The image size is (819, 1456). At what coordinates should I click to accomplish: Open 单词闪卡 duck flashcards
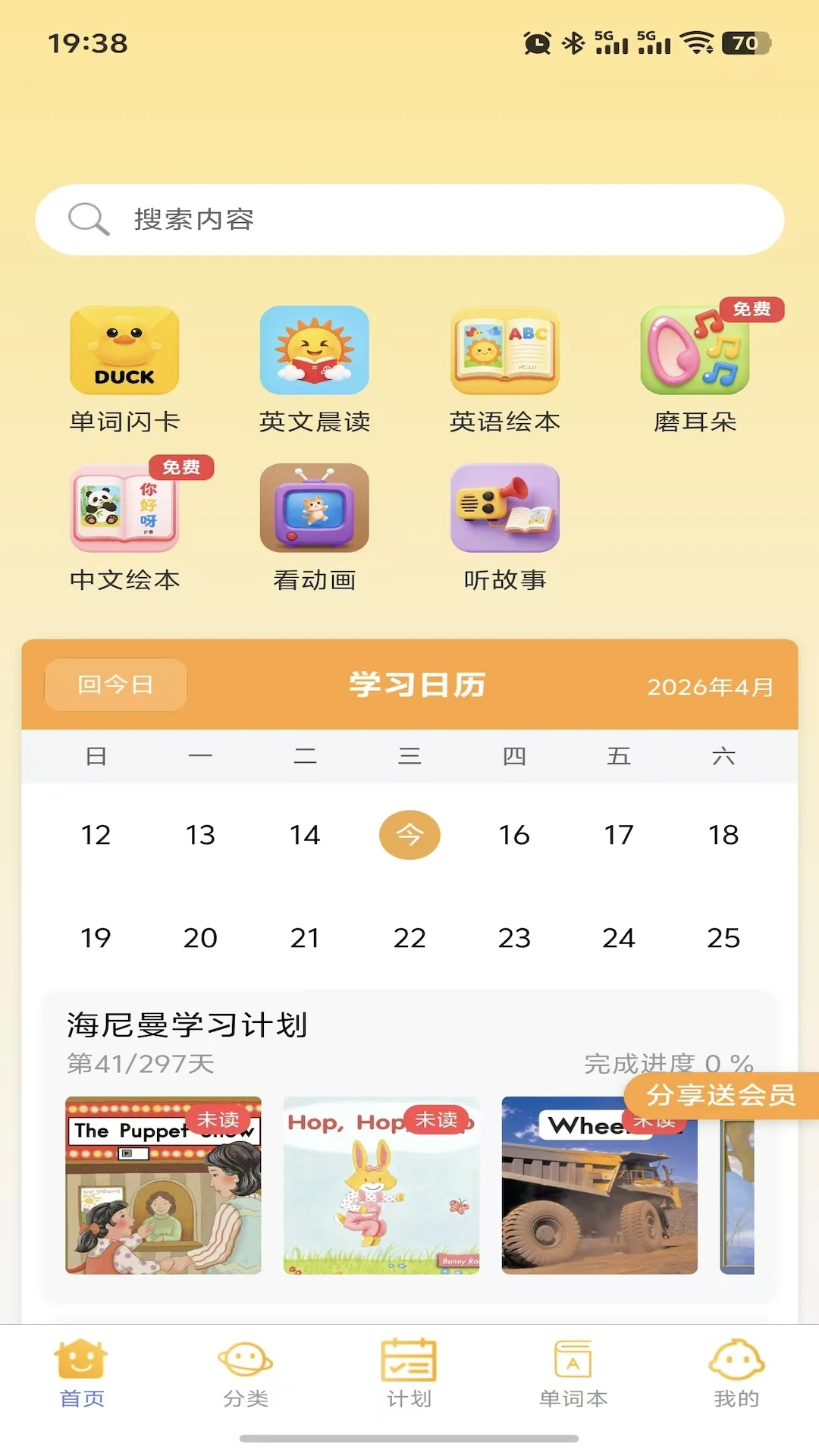(124, 369)
